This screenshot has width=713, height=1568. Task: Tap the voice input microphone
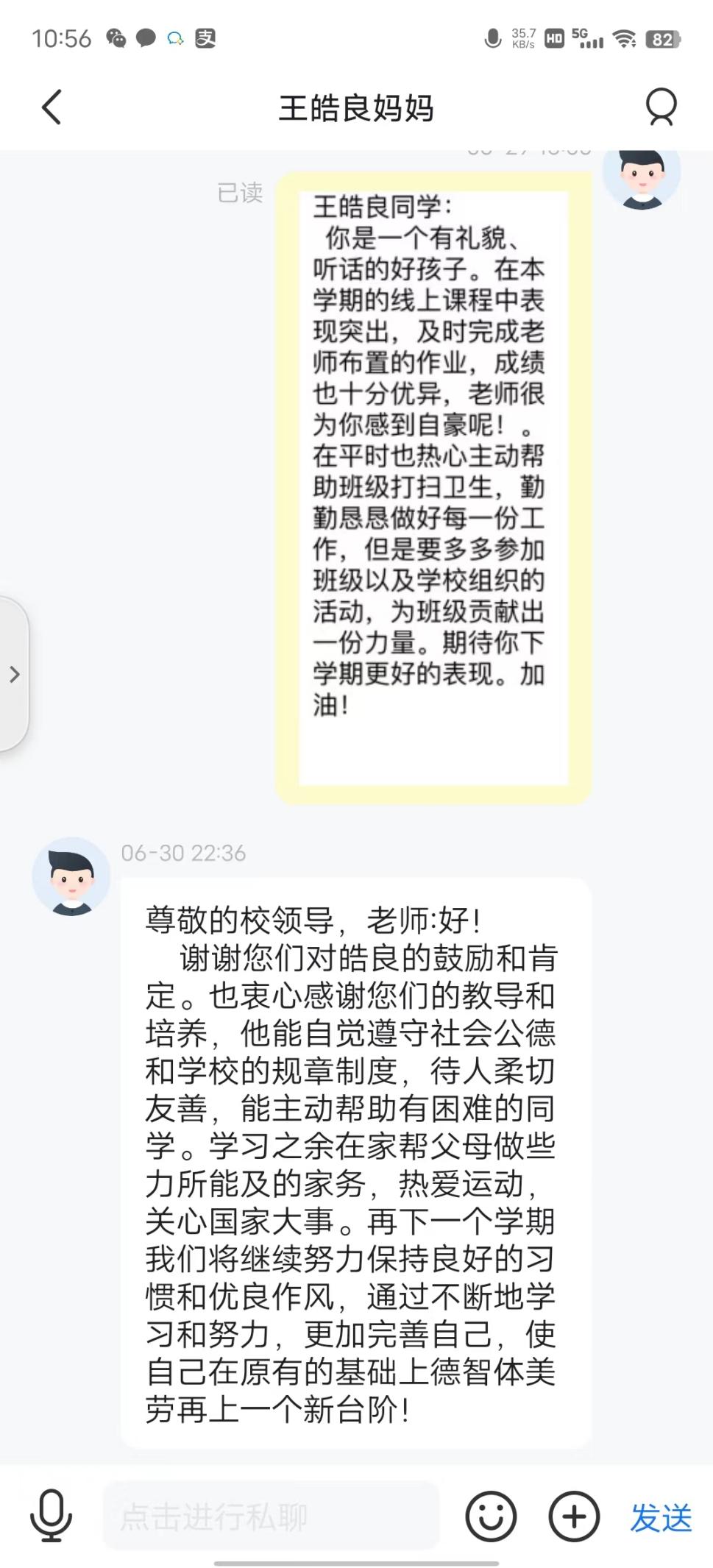51,1516
